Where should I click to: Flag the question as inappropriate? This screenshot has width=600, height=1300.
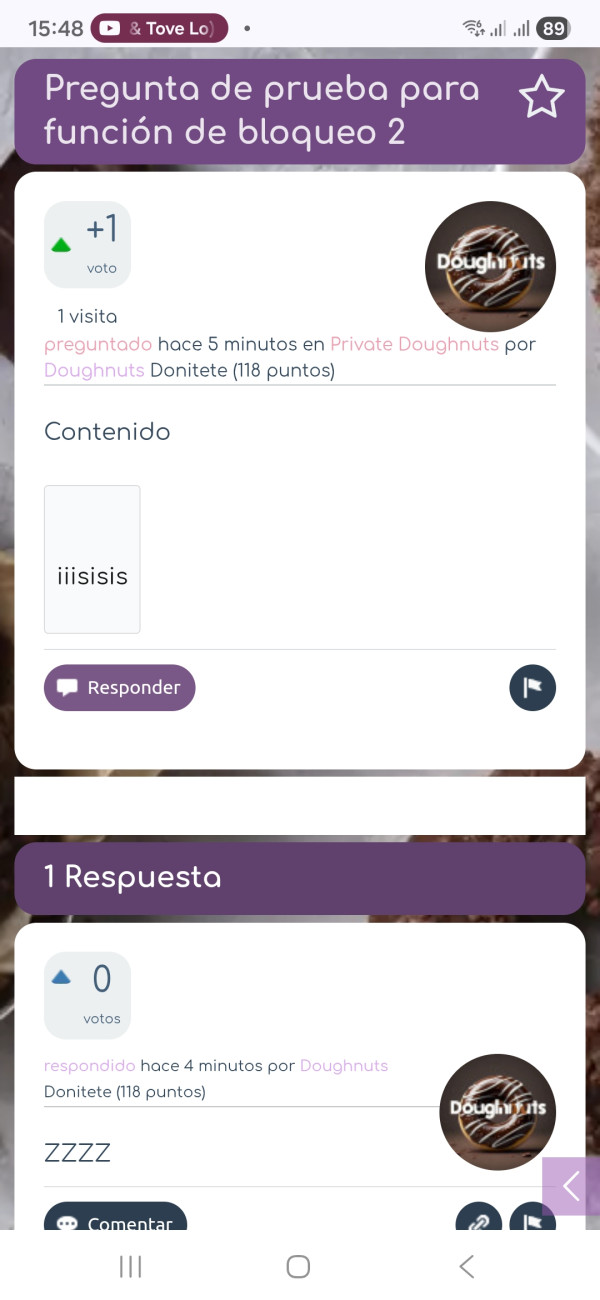coord(532,688)
